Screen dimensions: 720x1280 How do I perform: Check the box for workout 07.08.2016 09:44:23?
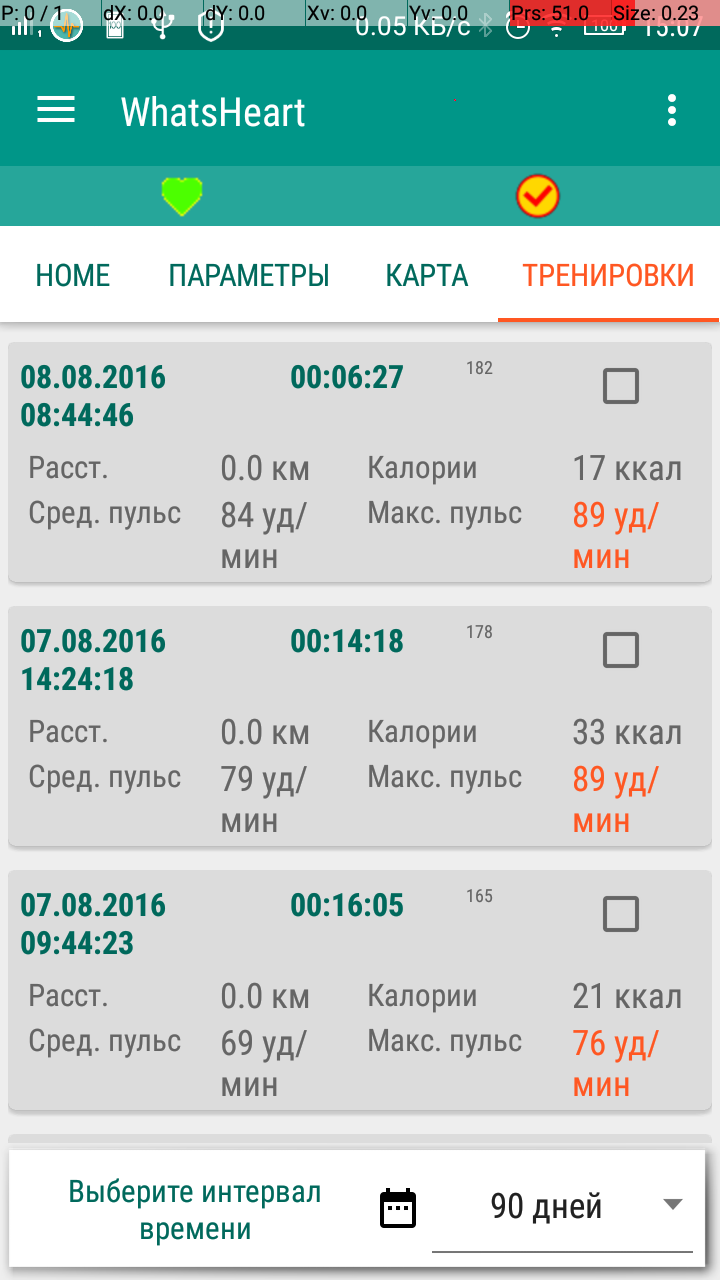(x=621, y=914)
